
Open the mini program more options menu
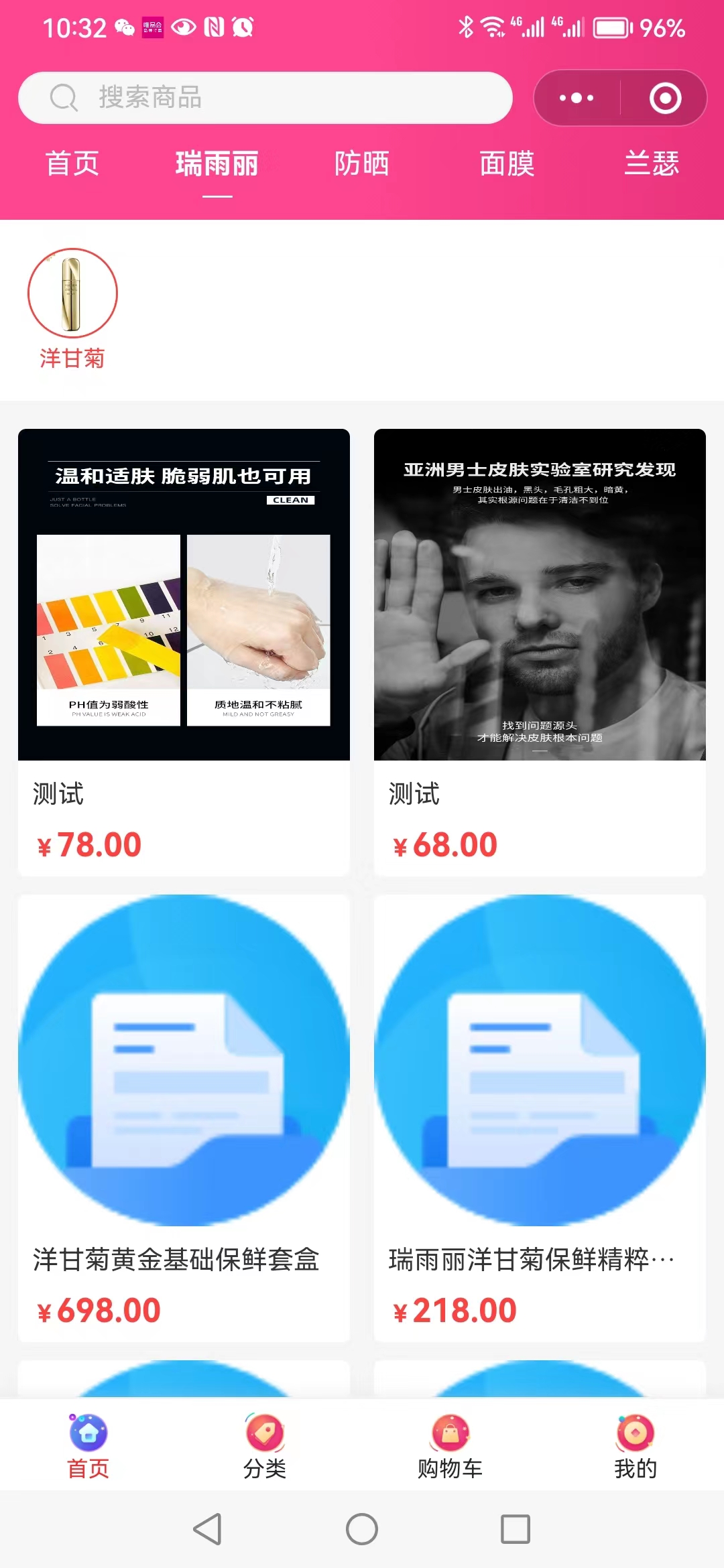(x=577, y=98)
